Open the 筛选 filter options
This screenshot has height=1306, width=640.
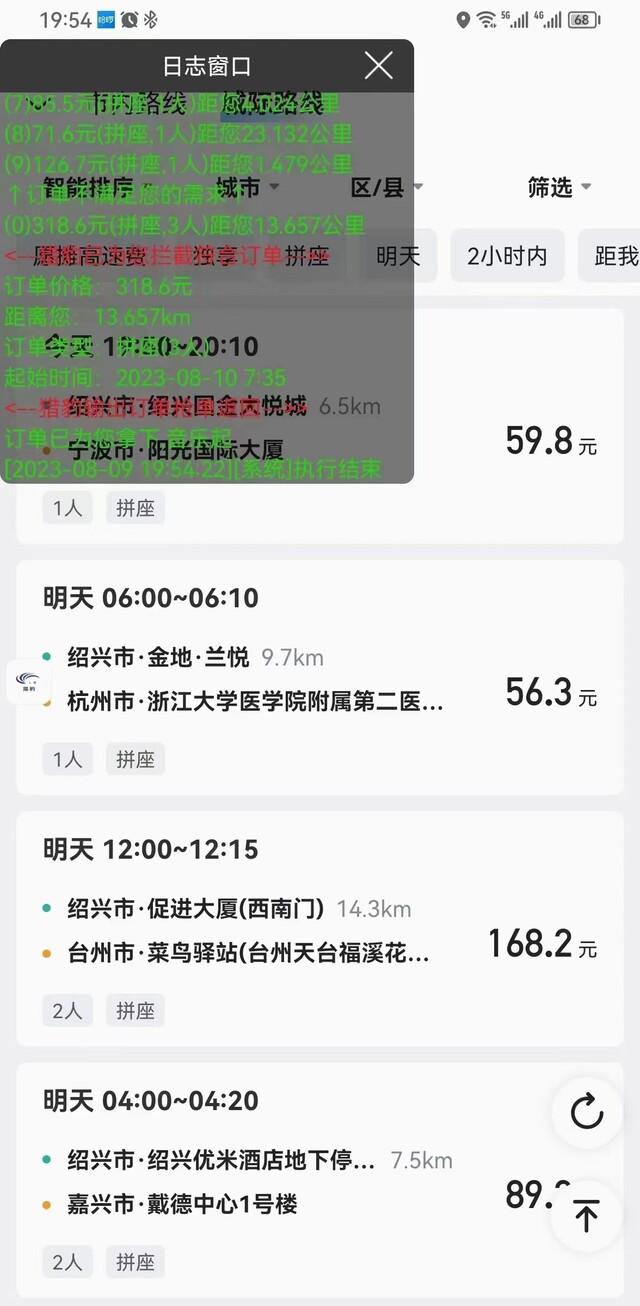(560, 187)
